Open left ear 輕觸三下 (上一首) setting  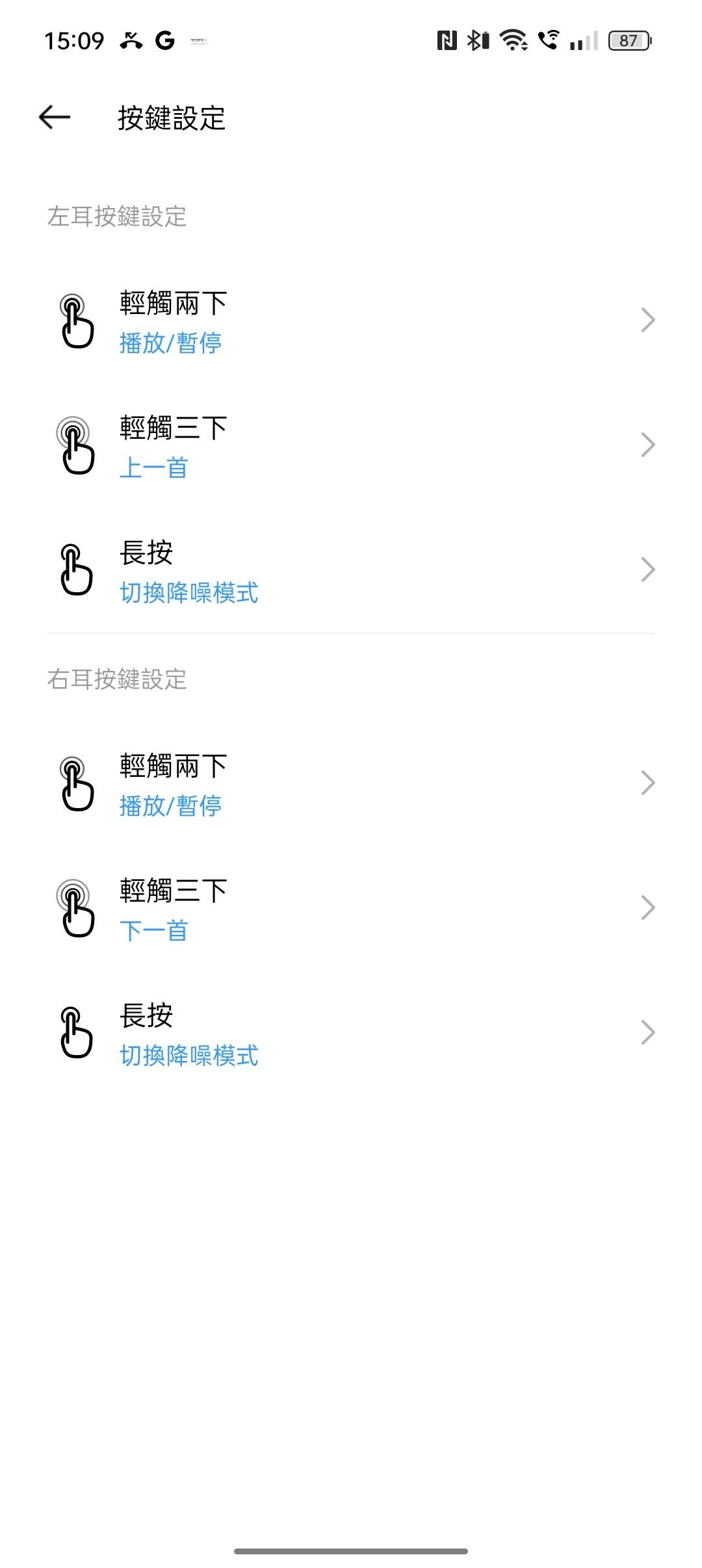[351, 447]
